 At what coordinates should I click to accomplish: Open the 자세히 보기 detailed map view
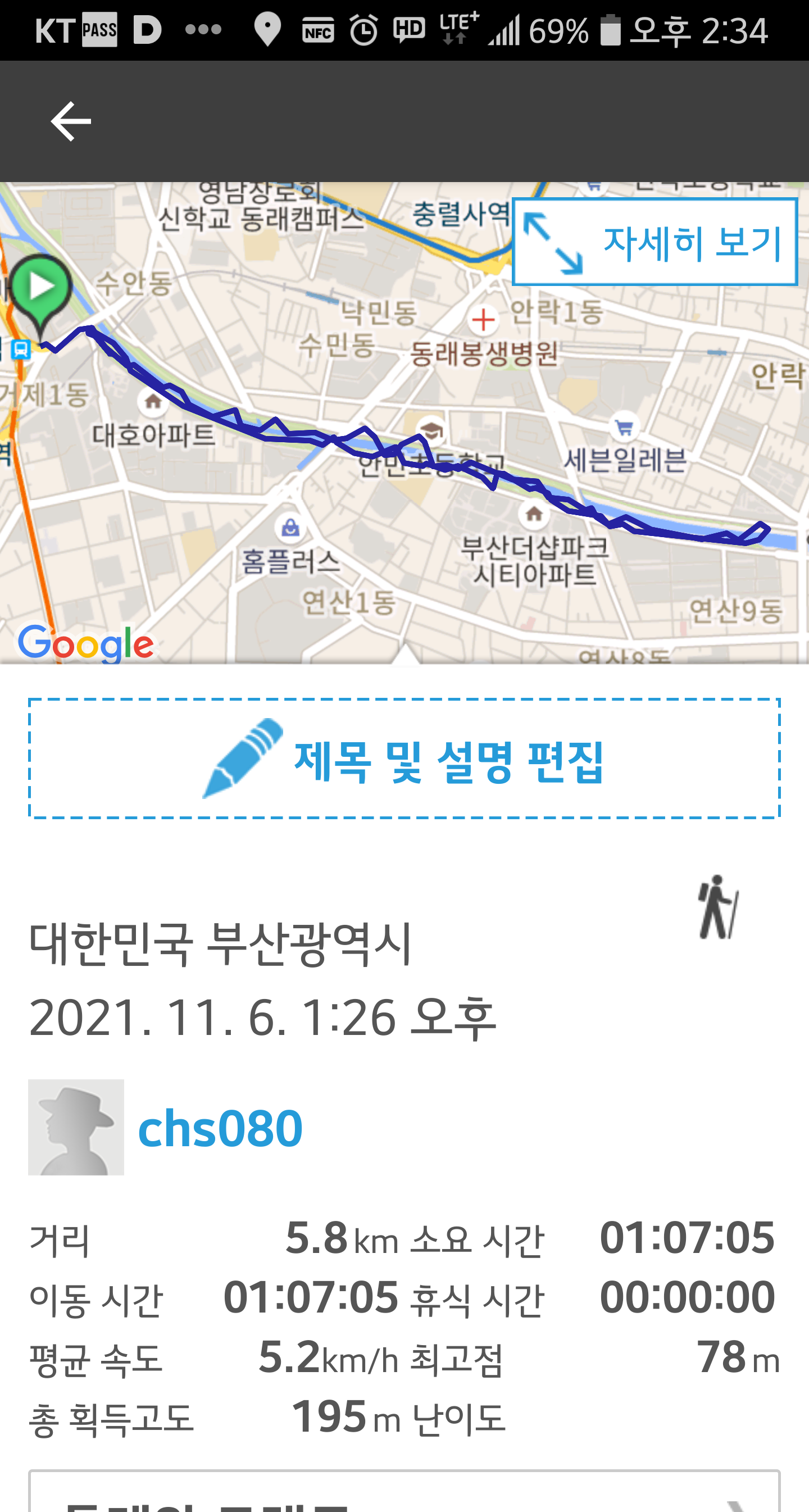[655, 242]
